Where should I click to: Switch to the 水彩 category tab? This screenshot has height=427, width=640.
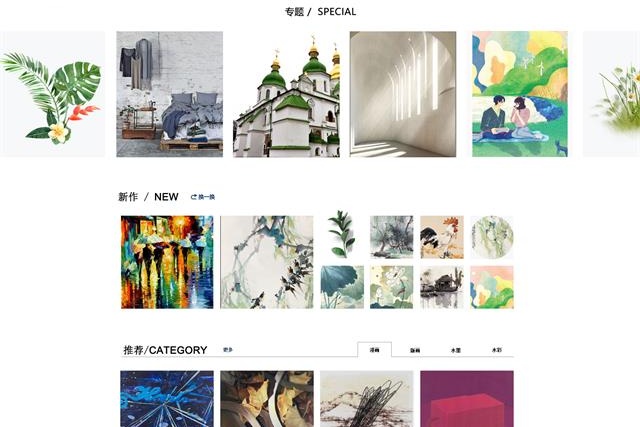(496, 351)
